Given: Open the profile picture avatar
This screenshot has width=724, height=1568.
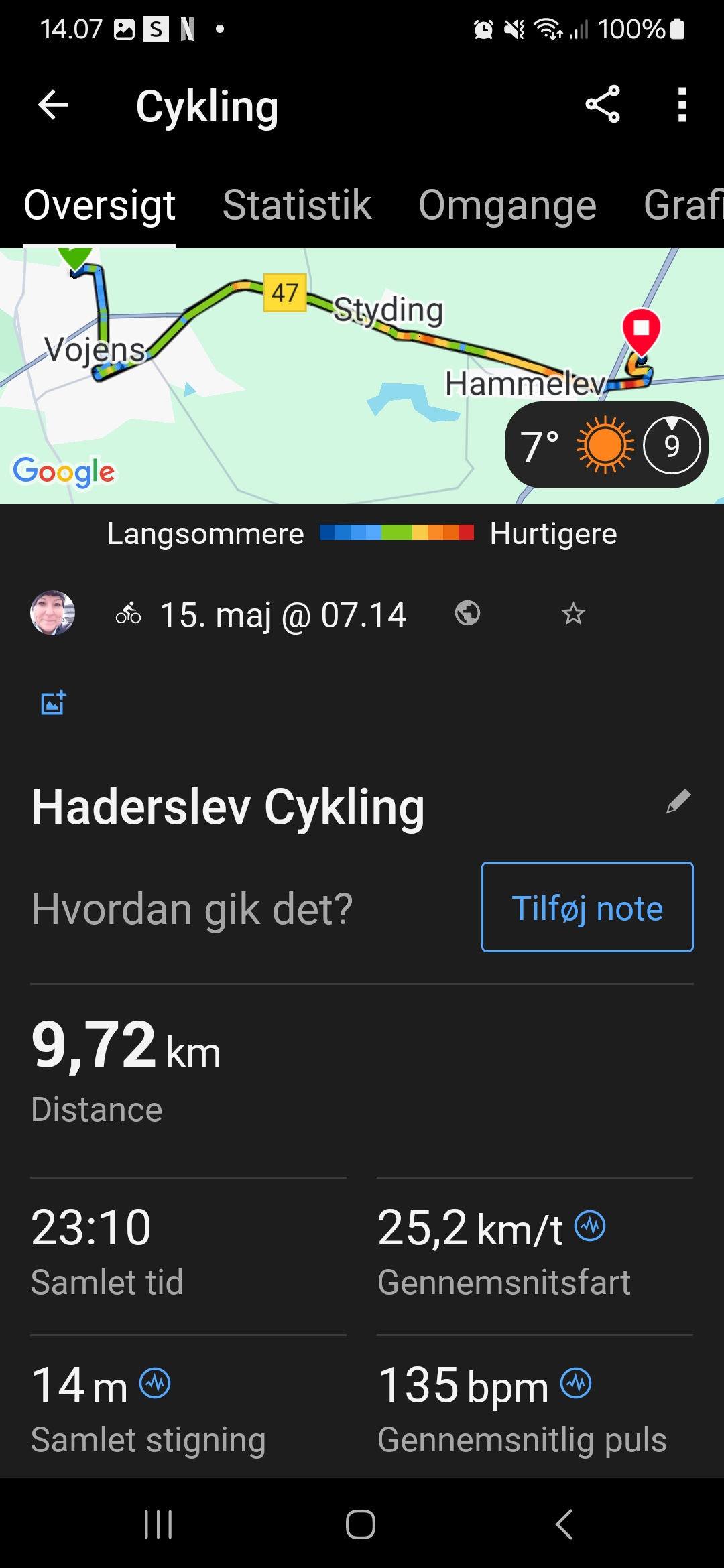Looking at the screenshot, I should [x=52, y=613].
